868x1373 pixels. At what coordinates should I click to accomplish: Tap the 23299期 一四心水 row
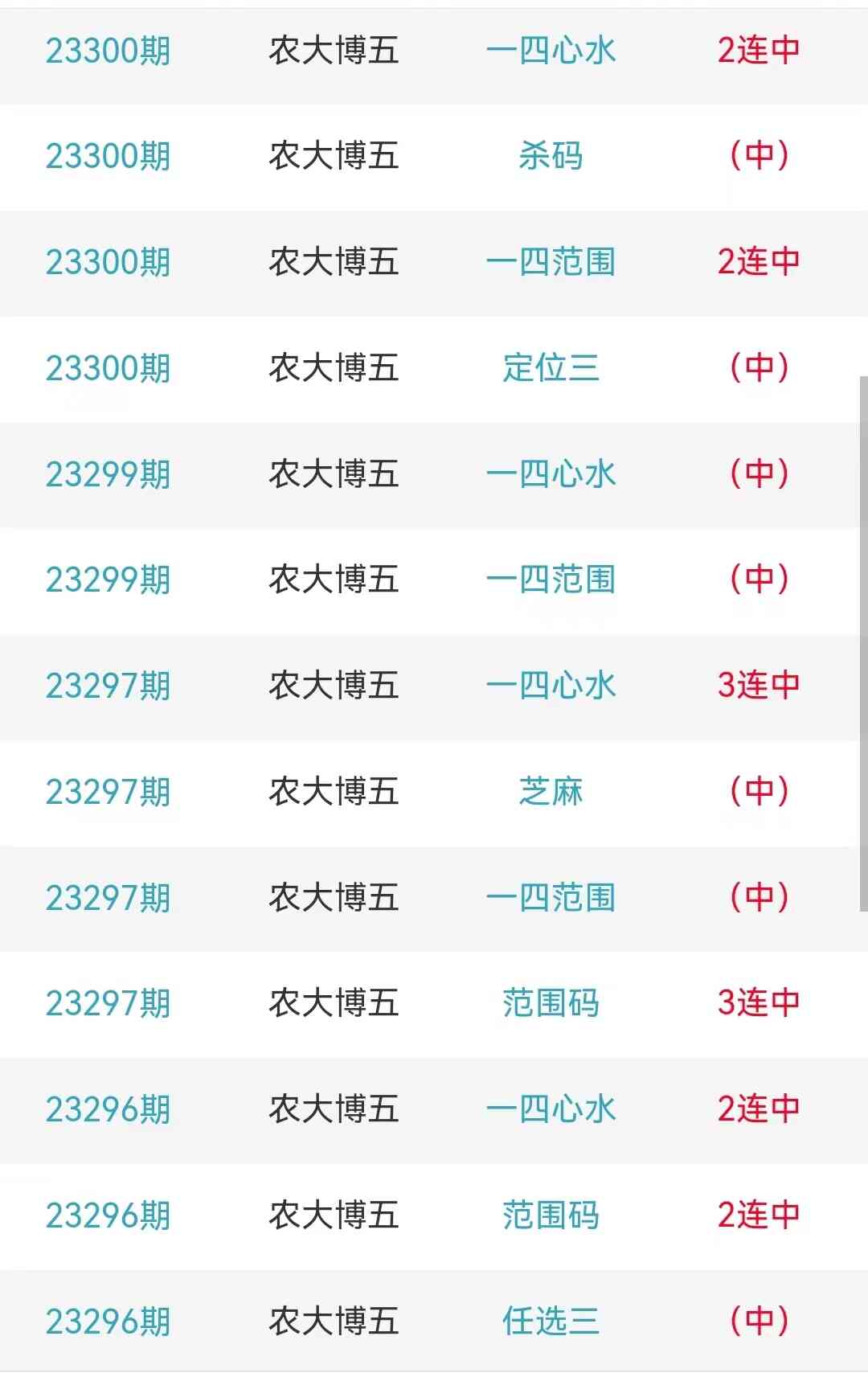551,474
